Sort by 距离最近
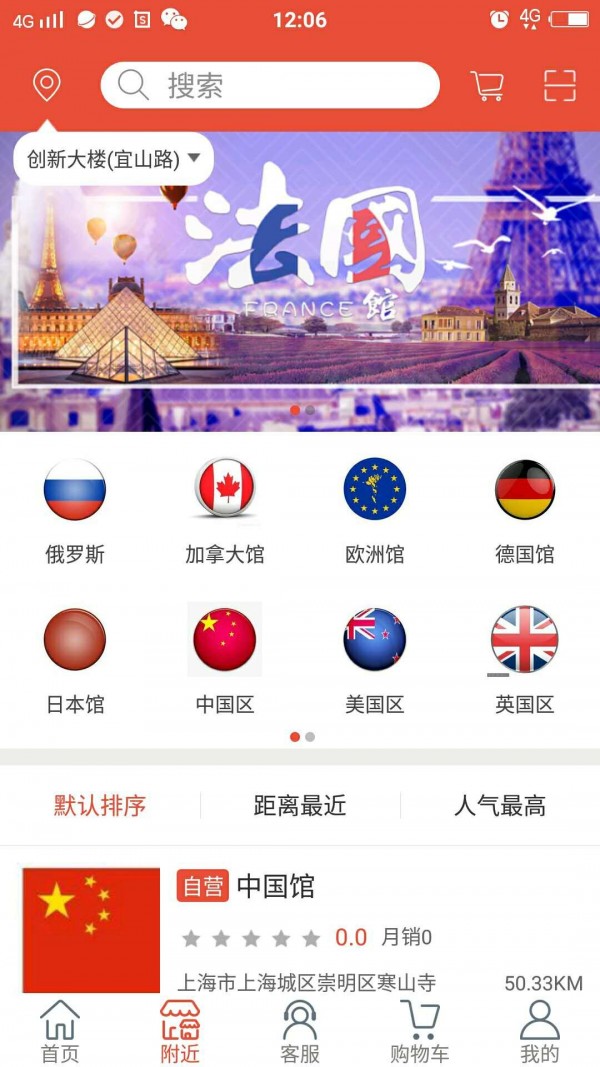 point(300,806)
